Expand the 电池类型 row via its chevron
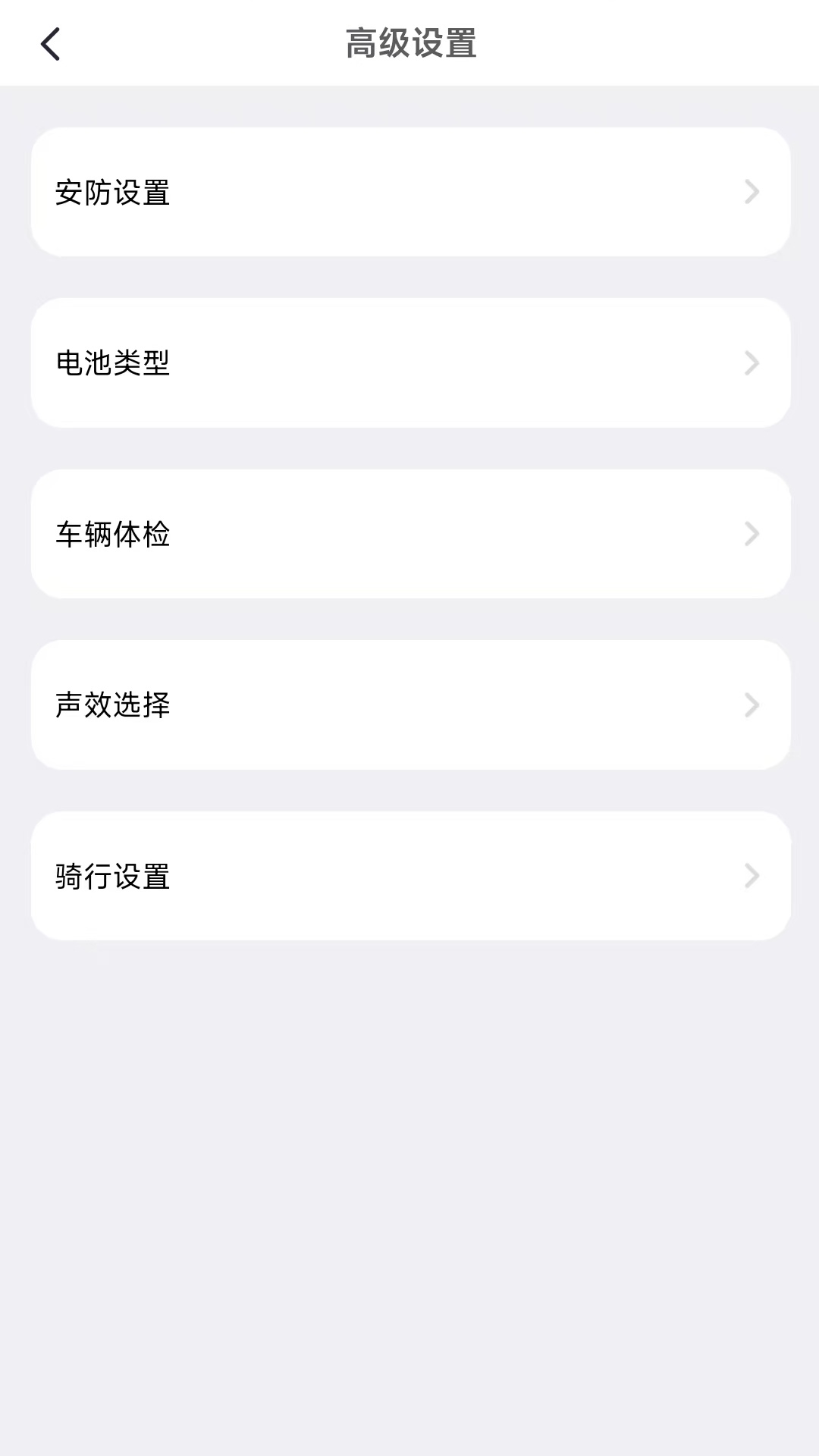The height and width of the screenshot is (1456, 819). (752, 363)
